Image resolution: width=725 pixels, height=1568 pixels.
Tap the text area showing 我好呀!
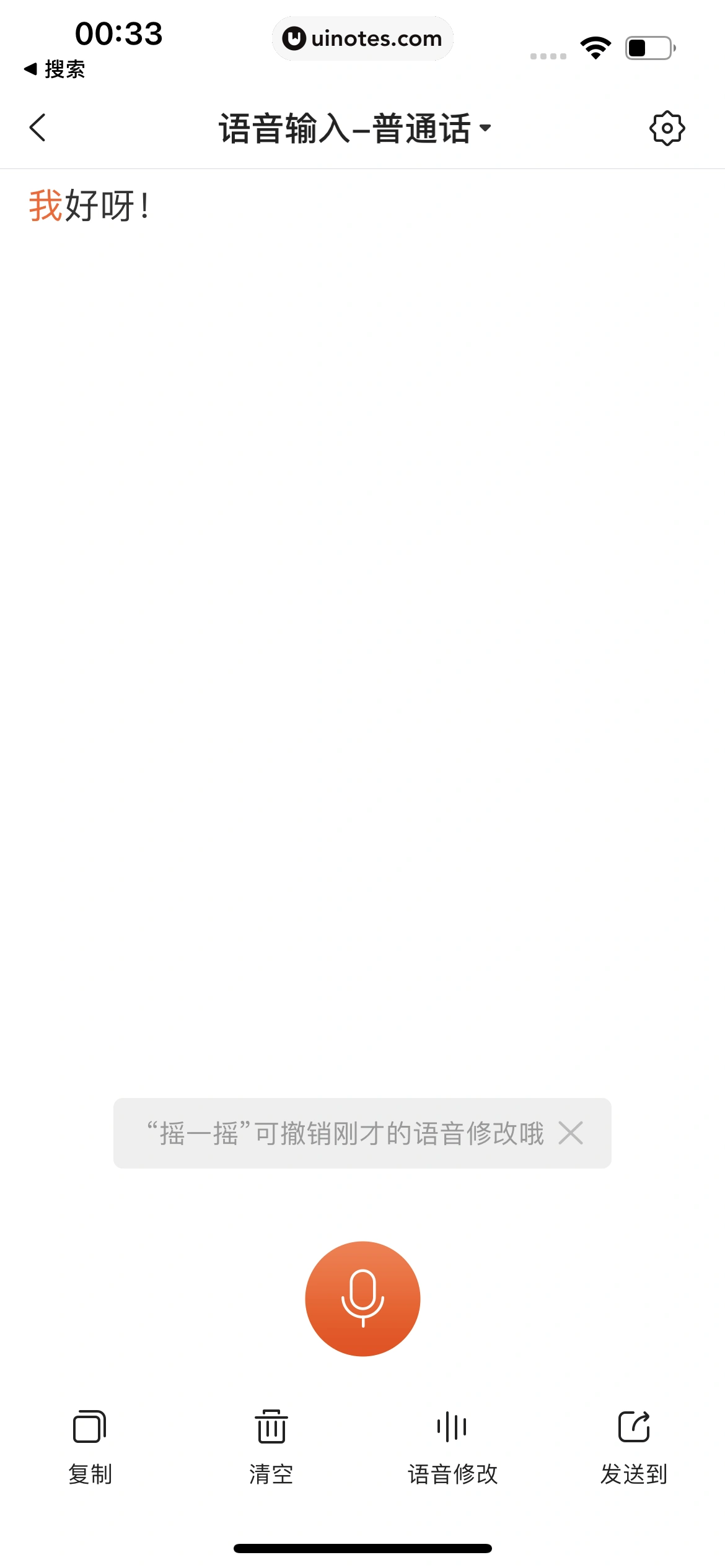tap(90, 206)
